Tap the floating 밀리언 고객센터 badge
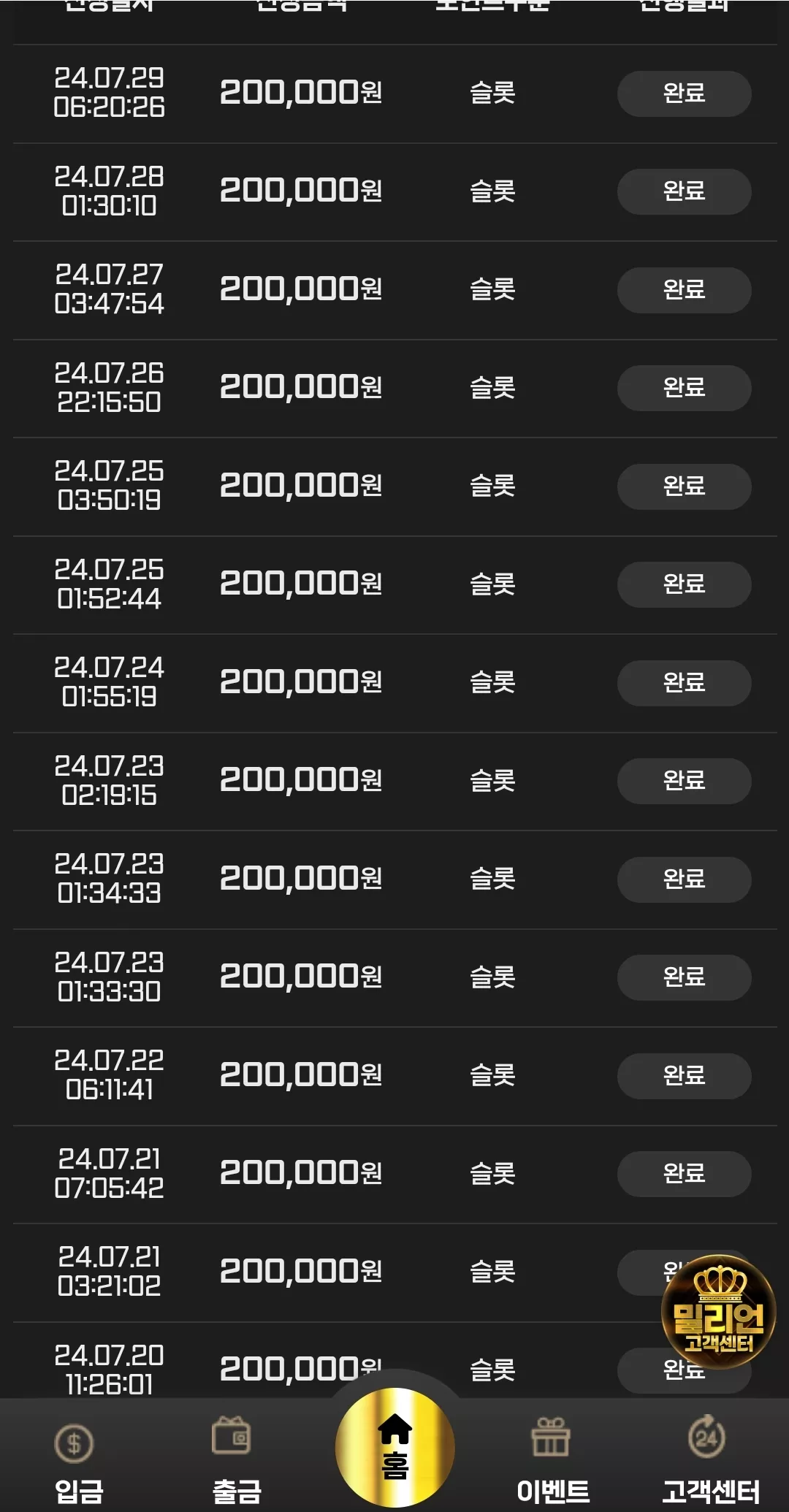This screenshot has height=1512, width=789. tap(718, 1311)
